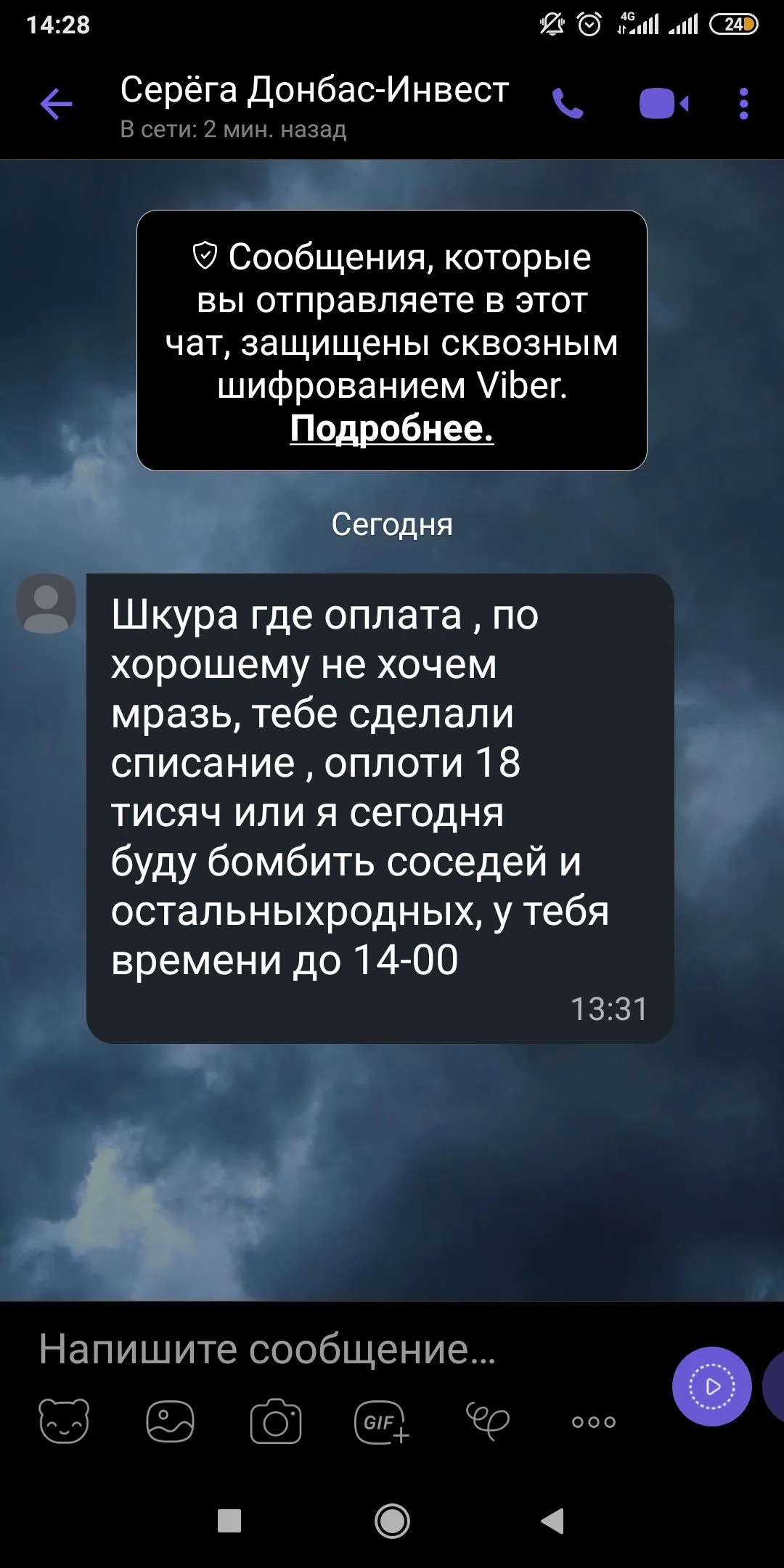The height and width of the screenshot is (1568, 784).
Task: Open the sender's avatar profile
Action: [x=46, y=604]
